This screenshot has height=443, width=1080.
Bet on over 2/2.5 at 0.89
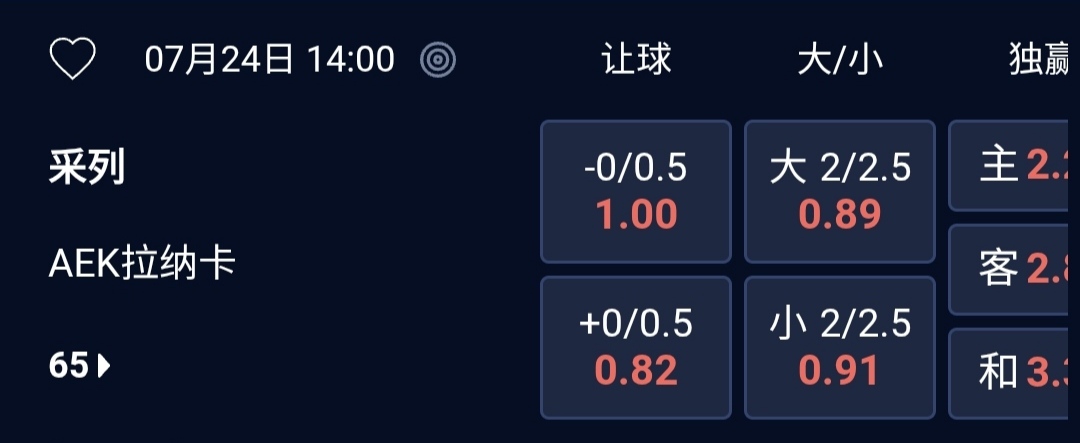point(840,191)
